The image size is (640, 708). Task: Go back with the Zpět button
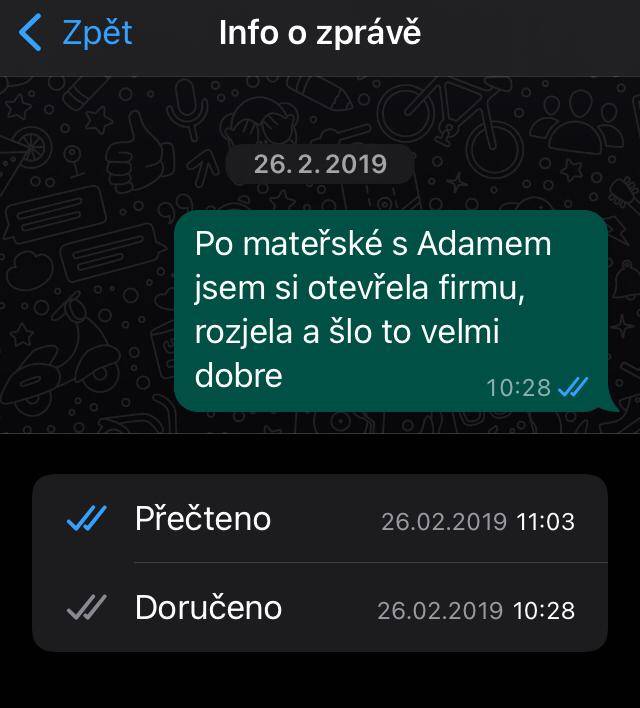click(x=76, y=33)
